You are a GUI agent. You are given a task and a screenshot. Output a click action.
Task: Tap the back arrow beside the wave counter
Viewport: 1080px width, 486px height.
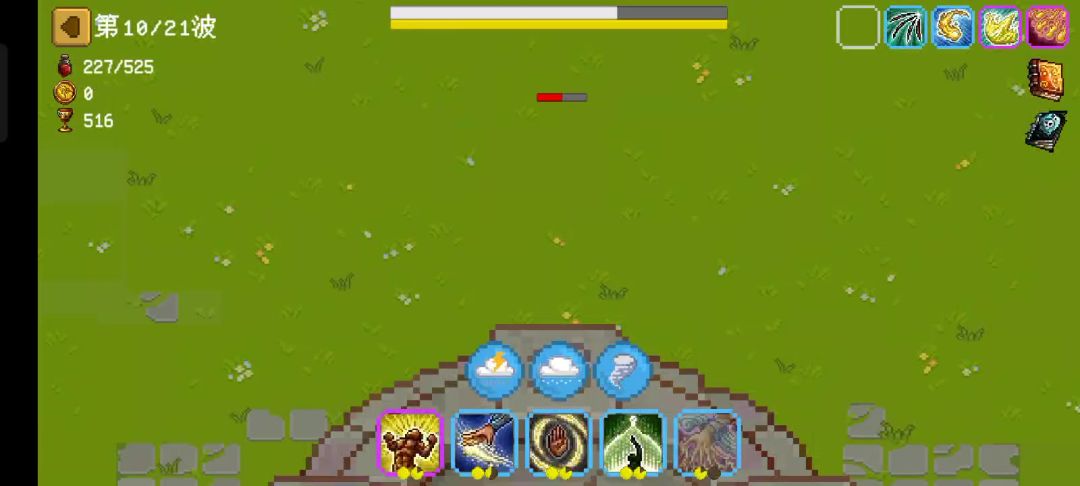[x=71, y=27]
